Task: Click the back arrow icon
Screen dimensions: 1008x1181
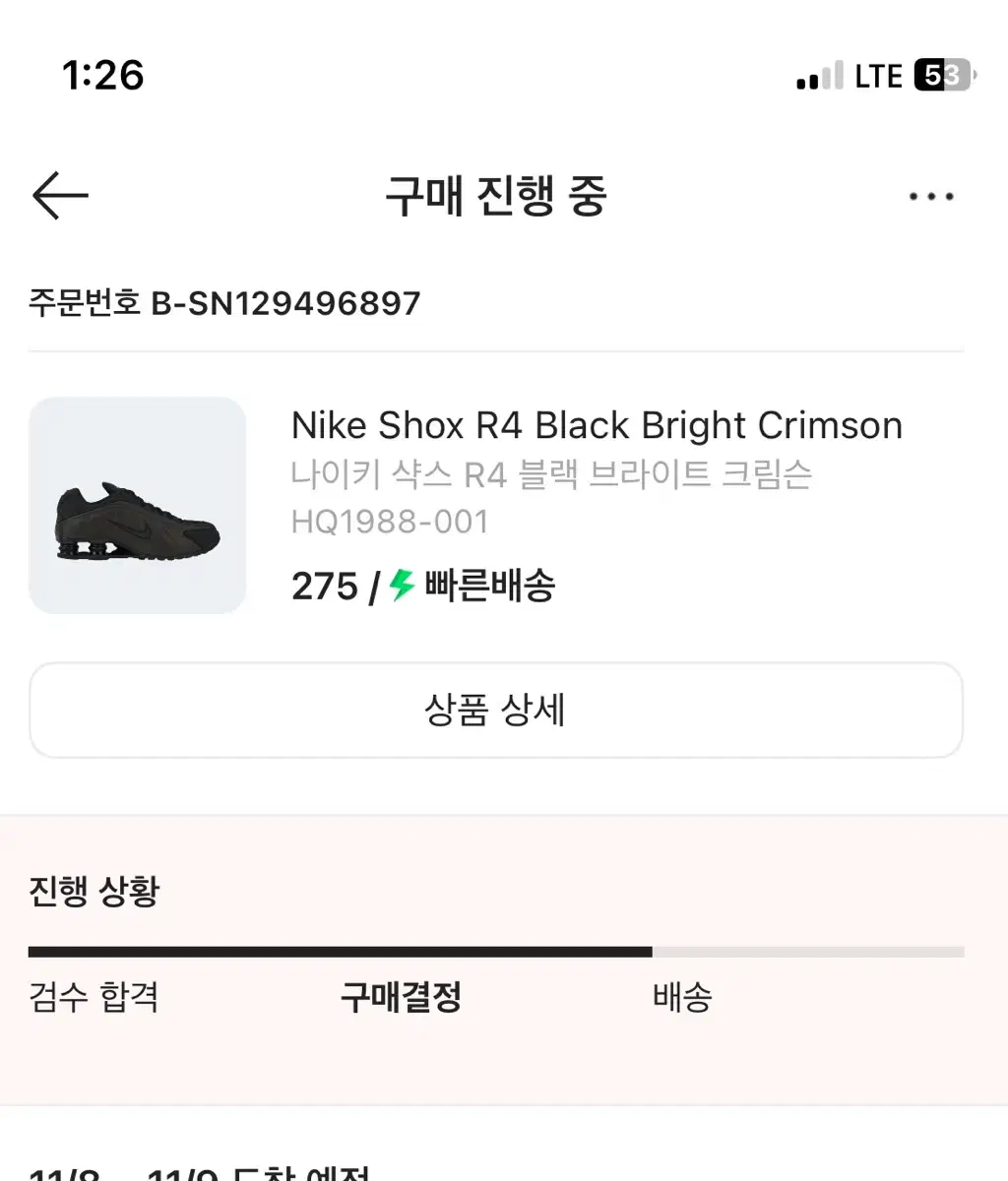Action: point(59,195)
